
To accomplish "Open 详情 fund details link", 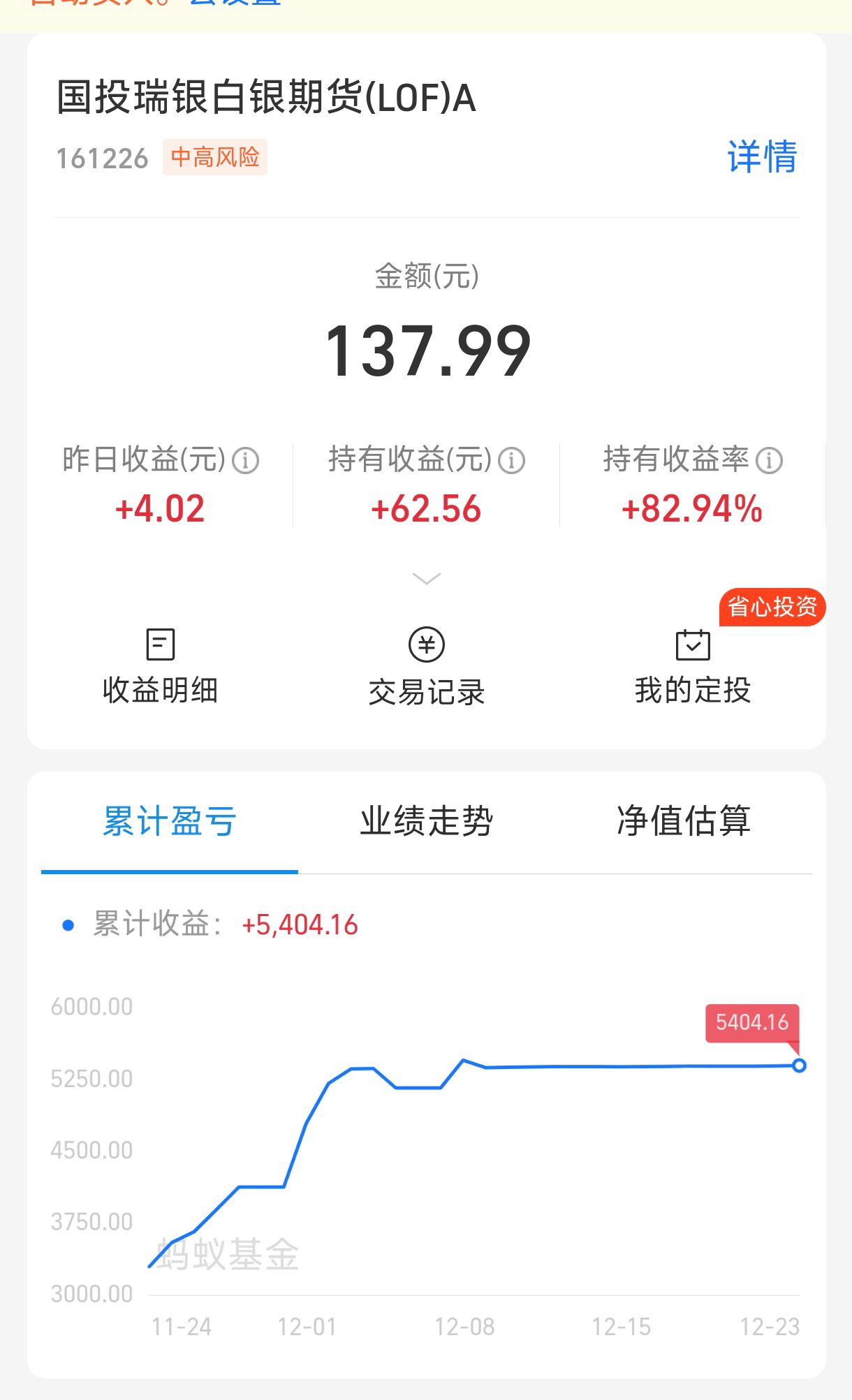I will pos(761,156).
